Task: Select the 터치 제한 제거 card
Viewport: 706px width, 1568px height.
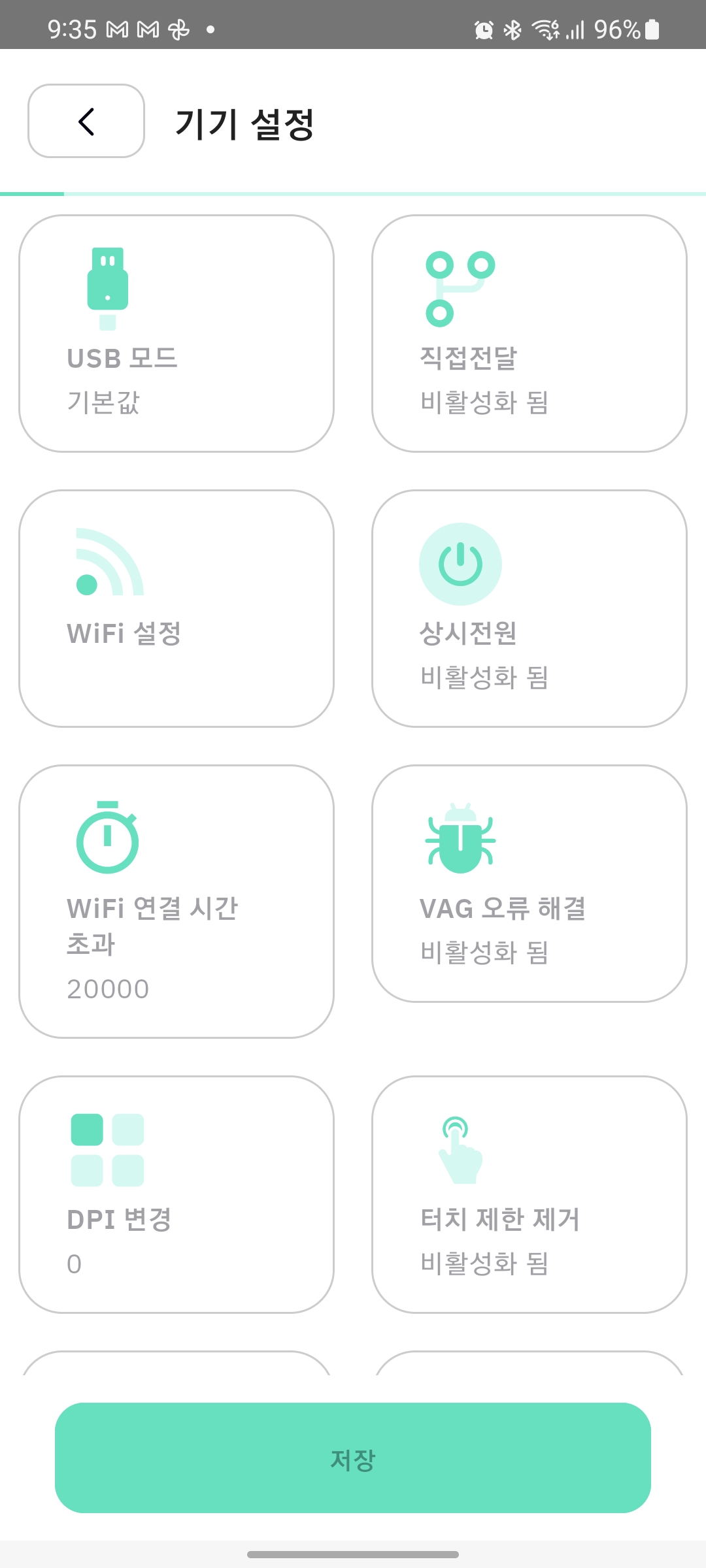Action: [529, 1194]
